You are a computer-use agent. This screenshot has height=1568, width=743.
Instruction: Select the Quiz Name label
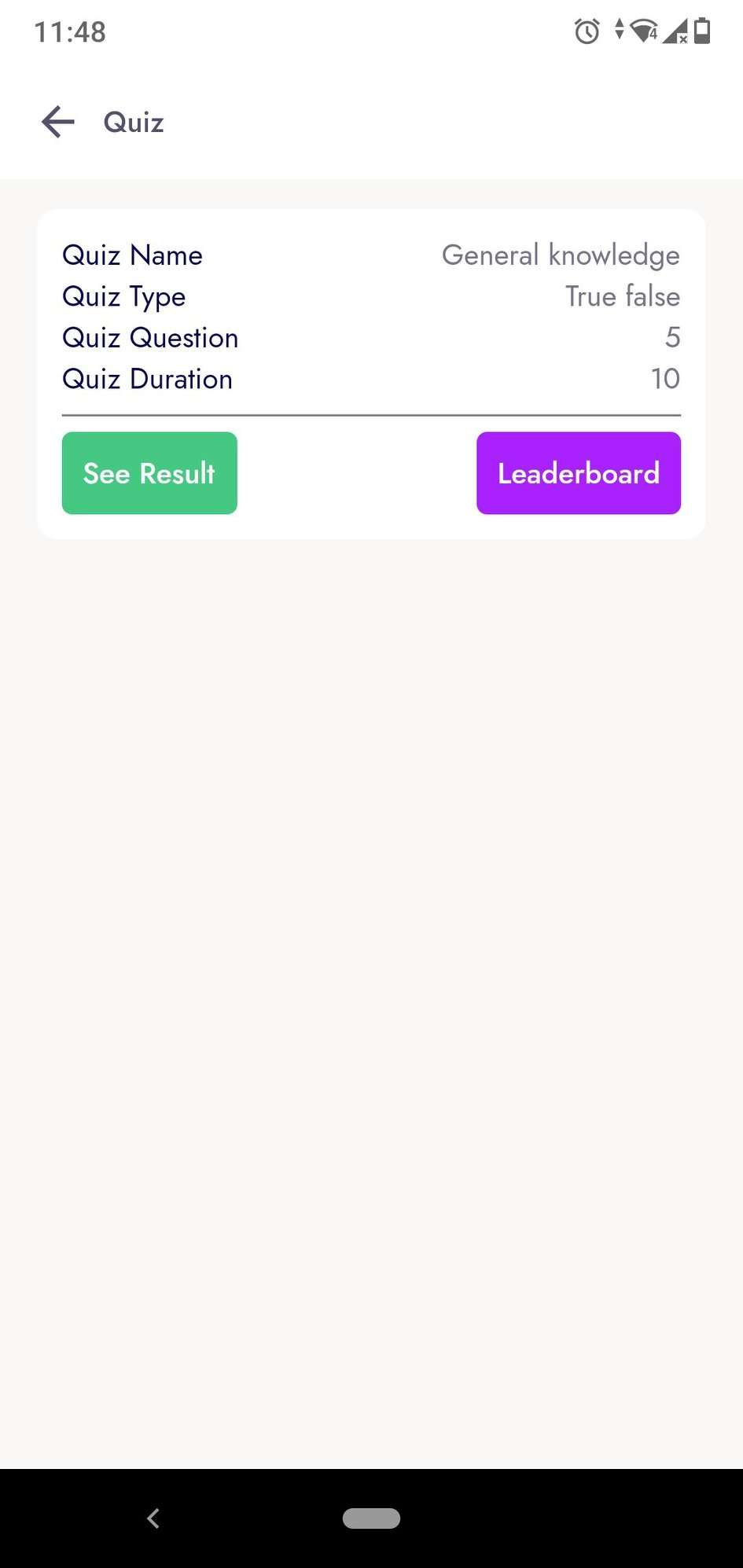(x=132, y=255)
